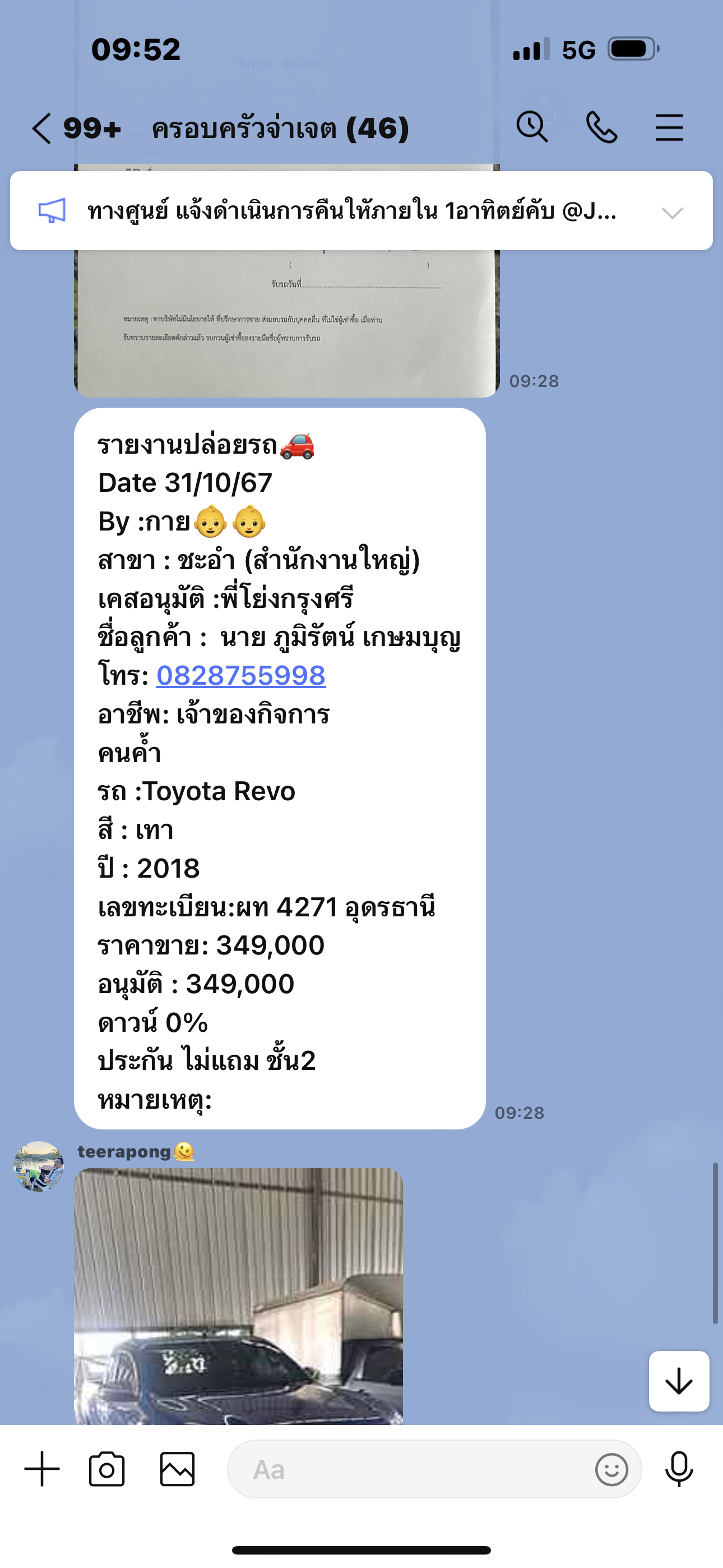Pick an image from the gallery

[177, 1469]
